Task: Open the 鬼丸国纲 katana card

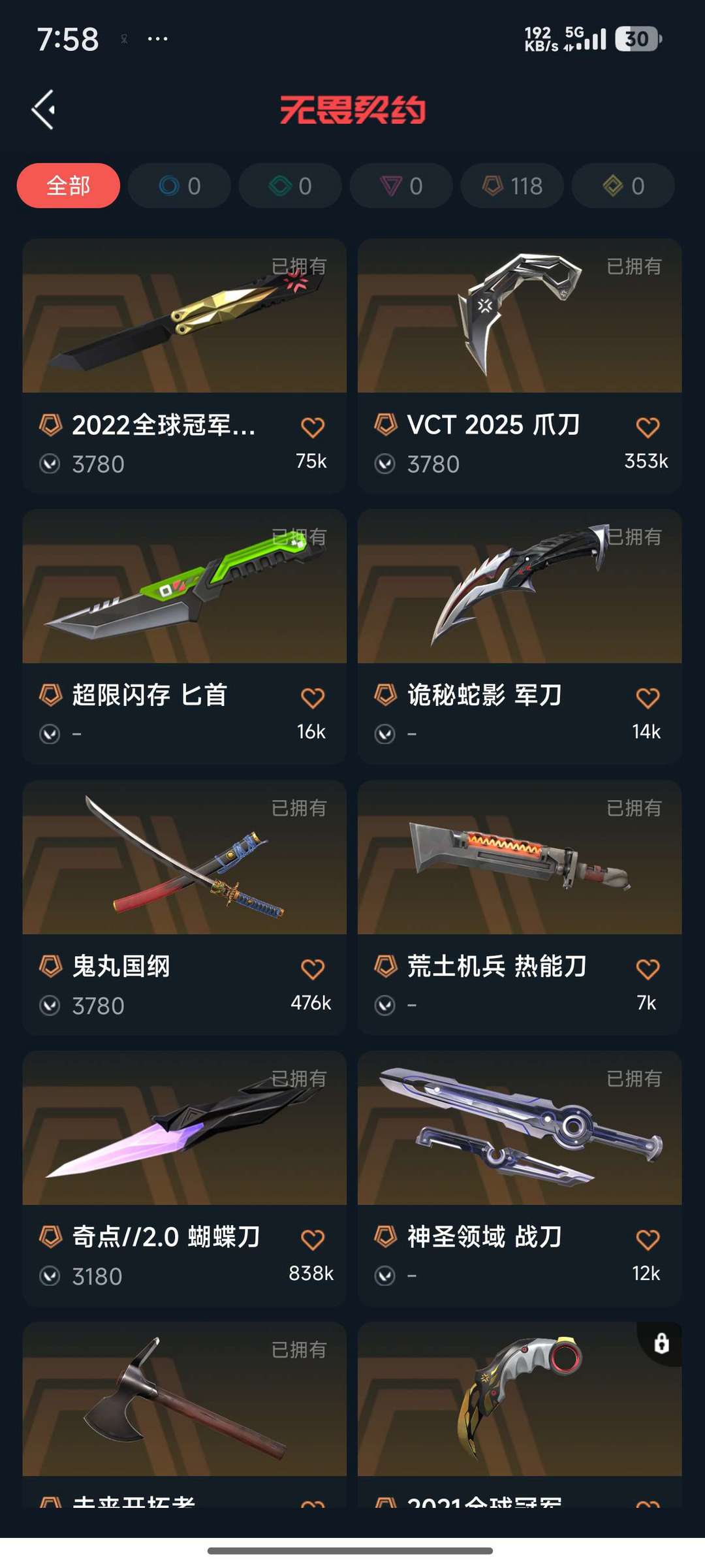Action: coord(185,908)
